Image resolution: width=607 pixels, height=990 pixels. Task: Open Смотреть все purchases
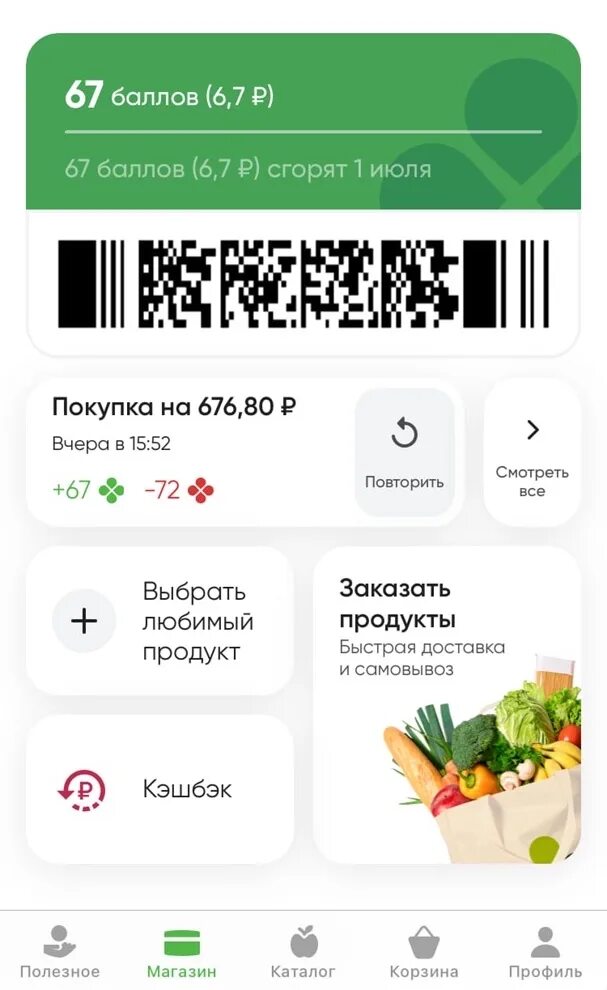[x=532, y=452]
